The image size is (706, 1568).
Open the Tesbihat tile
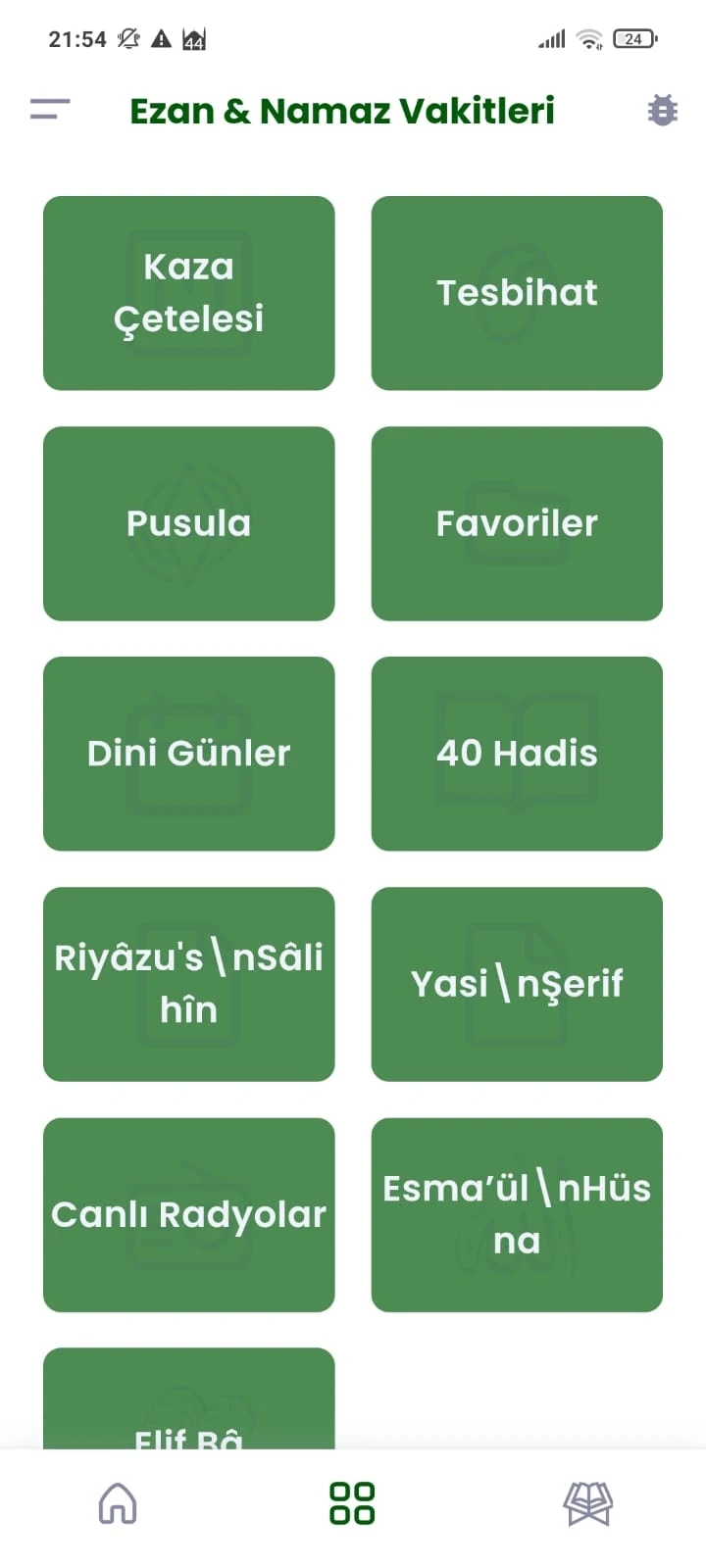(517, 293)
